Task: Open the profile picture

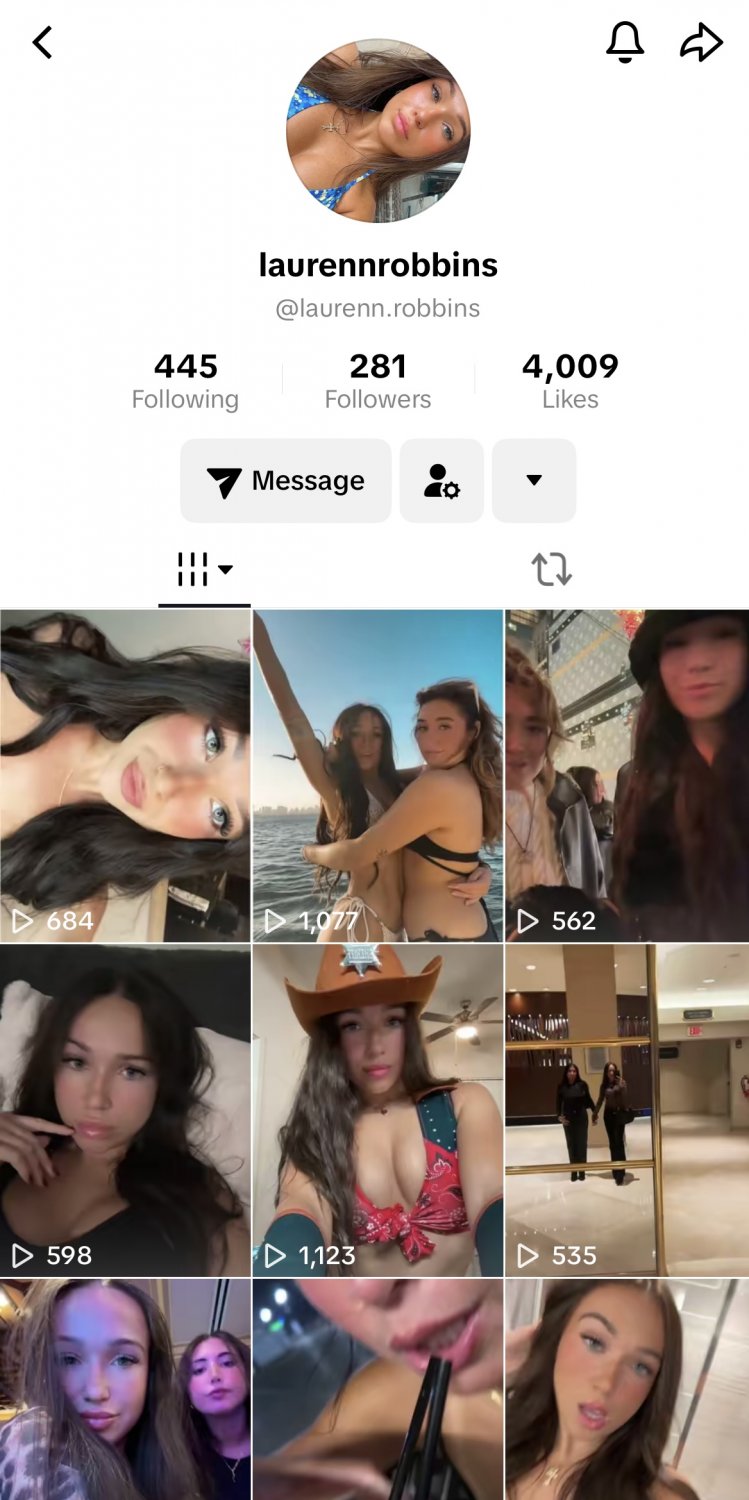Action: tap(378, 130)
